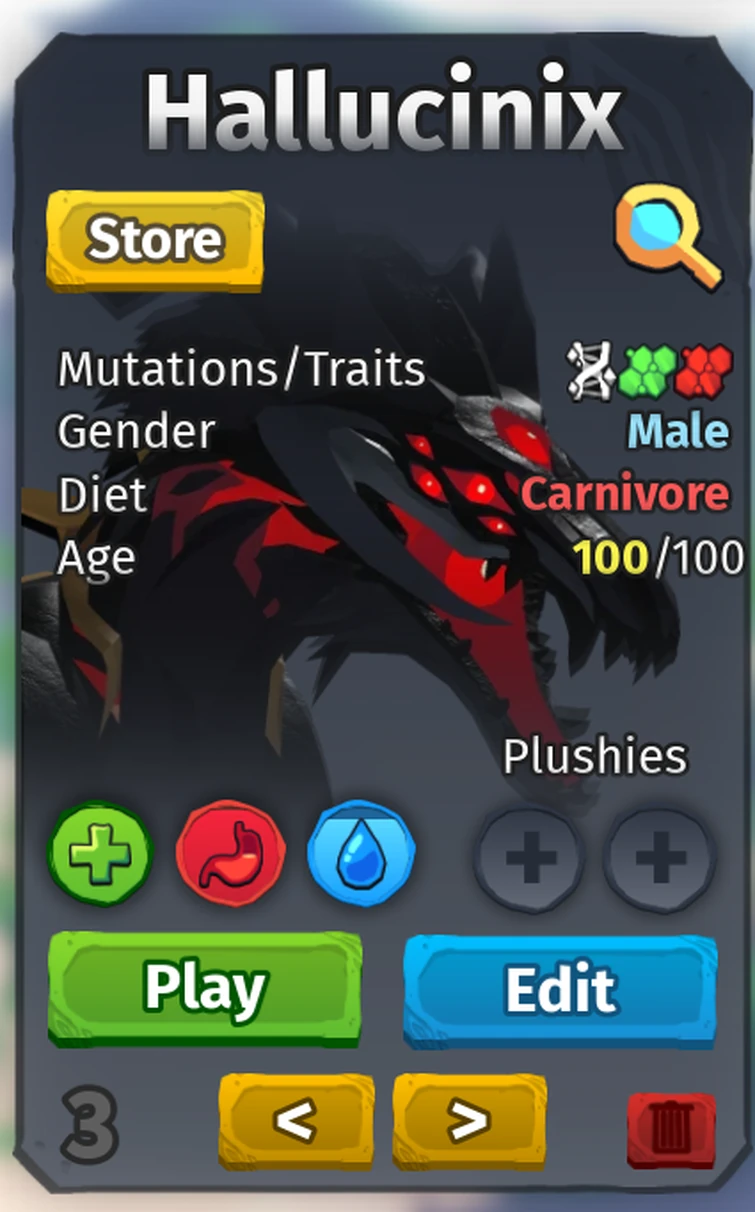Tap the red stomach hunger icon
Viewport: 755px width, 1212px height.
[230, 856]
